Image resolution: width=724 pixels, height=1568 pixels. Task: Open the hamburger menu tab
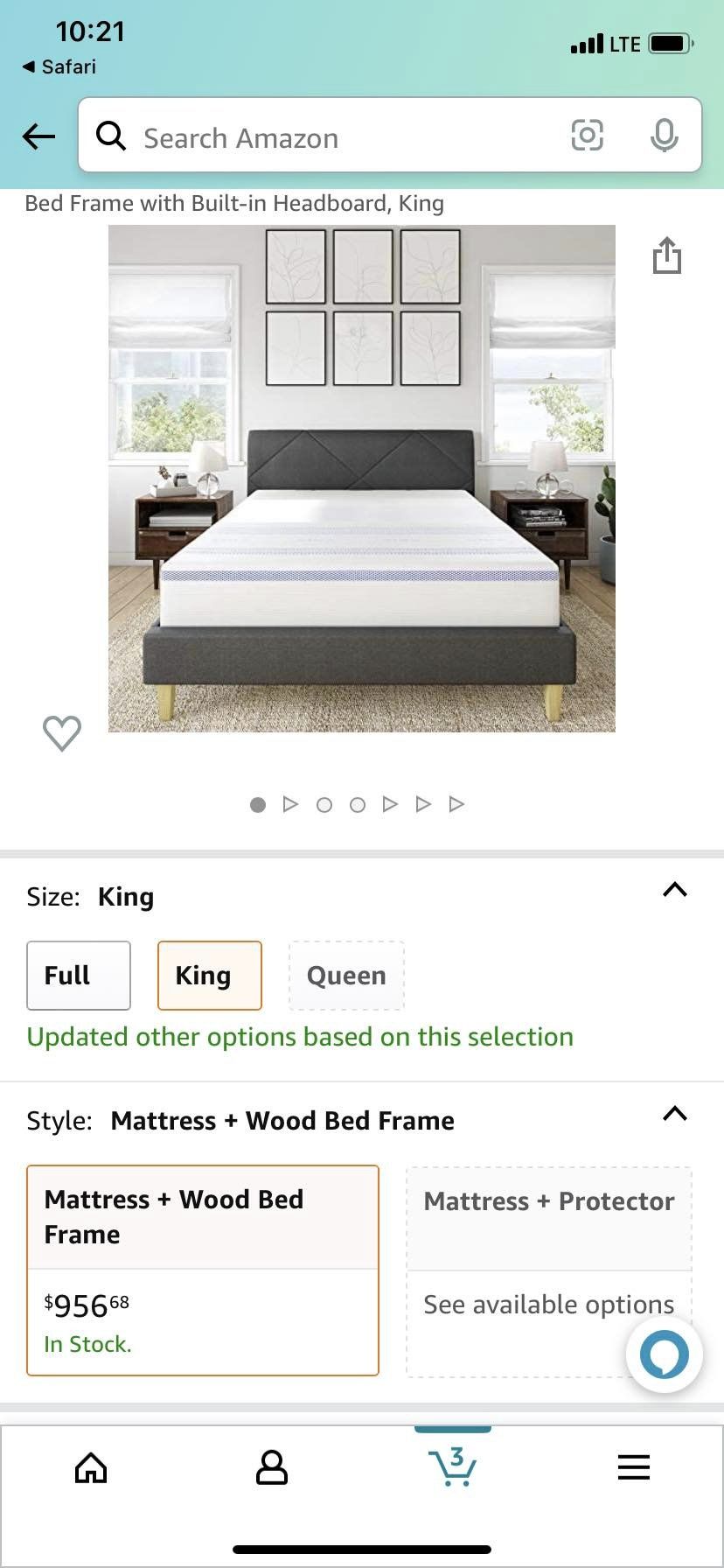pos(634,1467)
